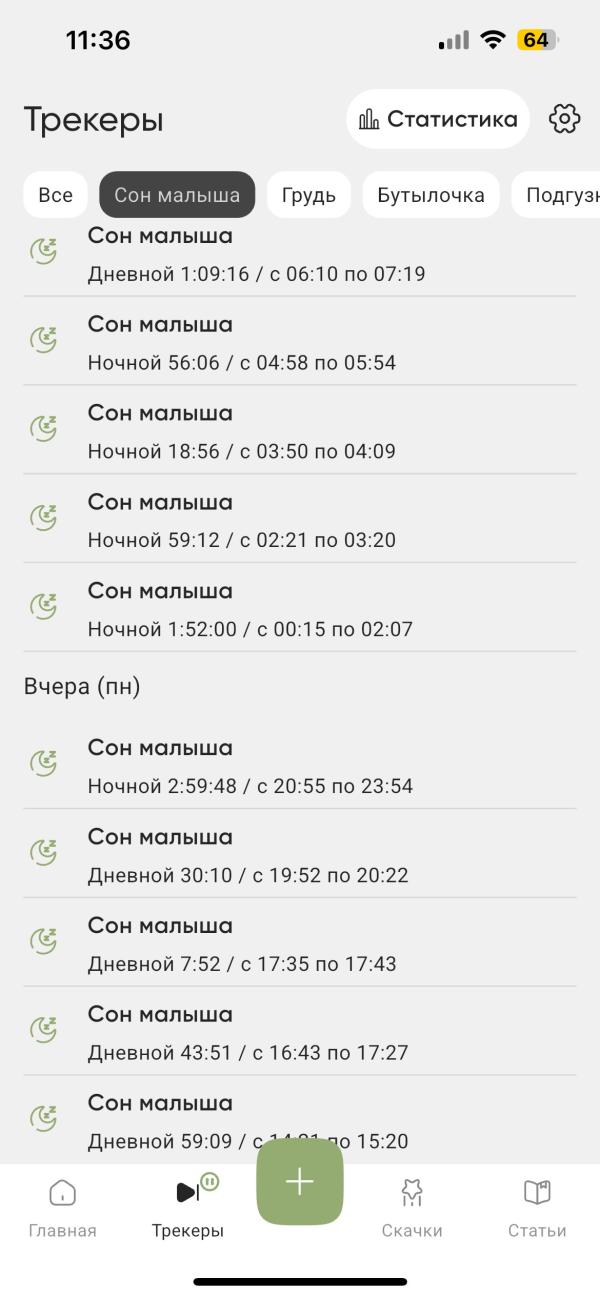Switch to the Скачки tab
Image resolution: width=600 pixels, height=1297 pixels.
[412, 1208]
